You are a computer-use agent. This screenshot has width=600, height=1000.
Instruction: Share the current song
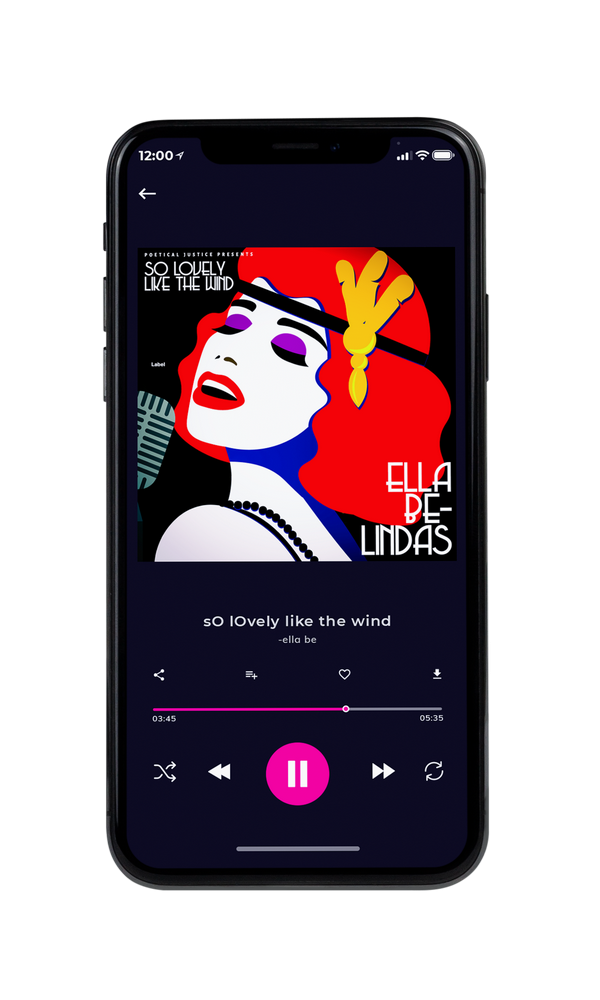[159, 675]
